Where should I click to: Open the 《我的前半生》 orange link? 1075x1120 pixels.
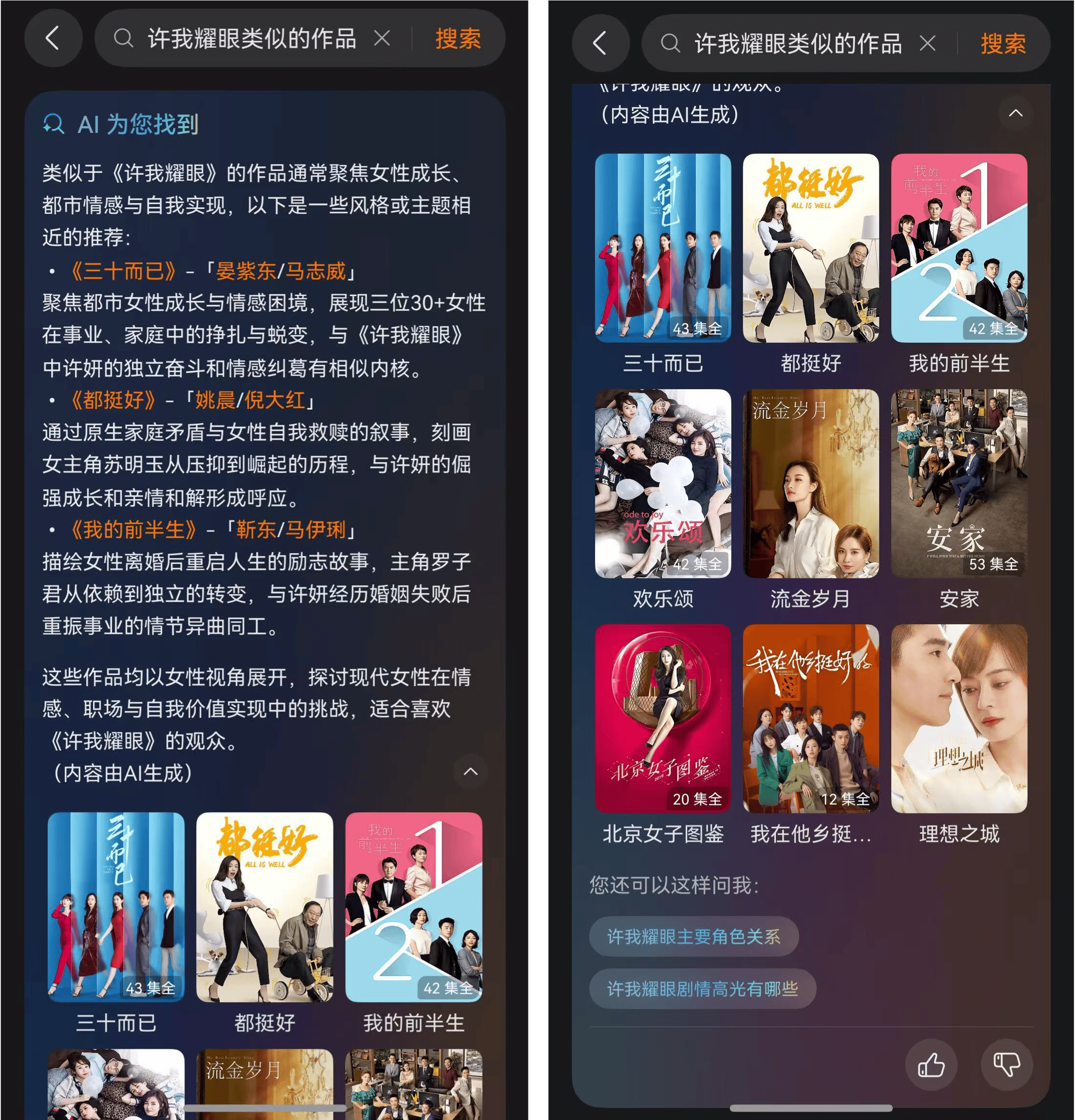[133, 530]
